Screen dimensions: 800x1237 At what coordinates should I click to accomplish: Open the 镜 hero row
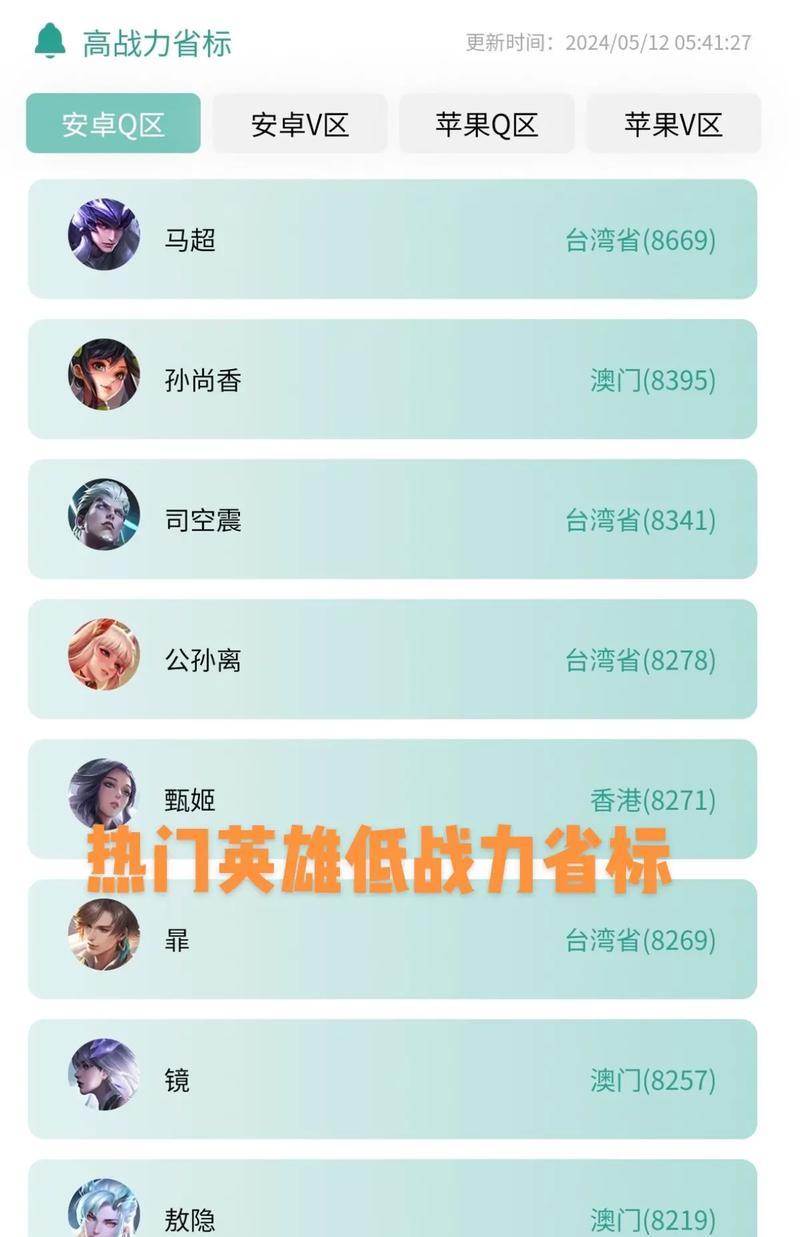(392, 1080)
